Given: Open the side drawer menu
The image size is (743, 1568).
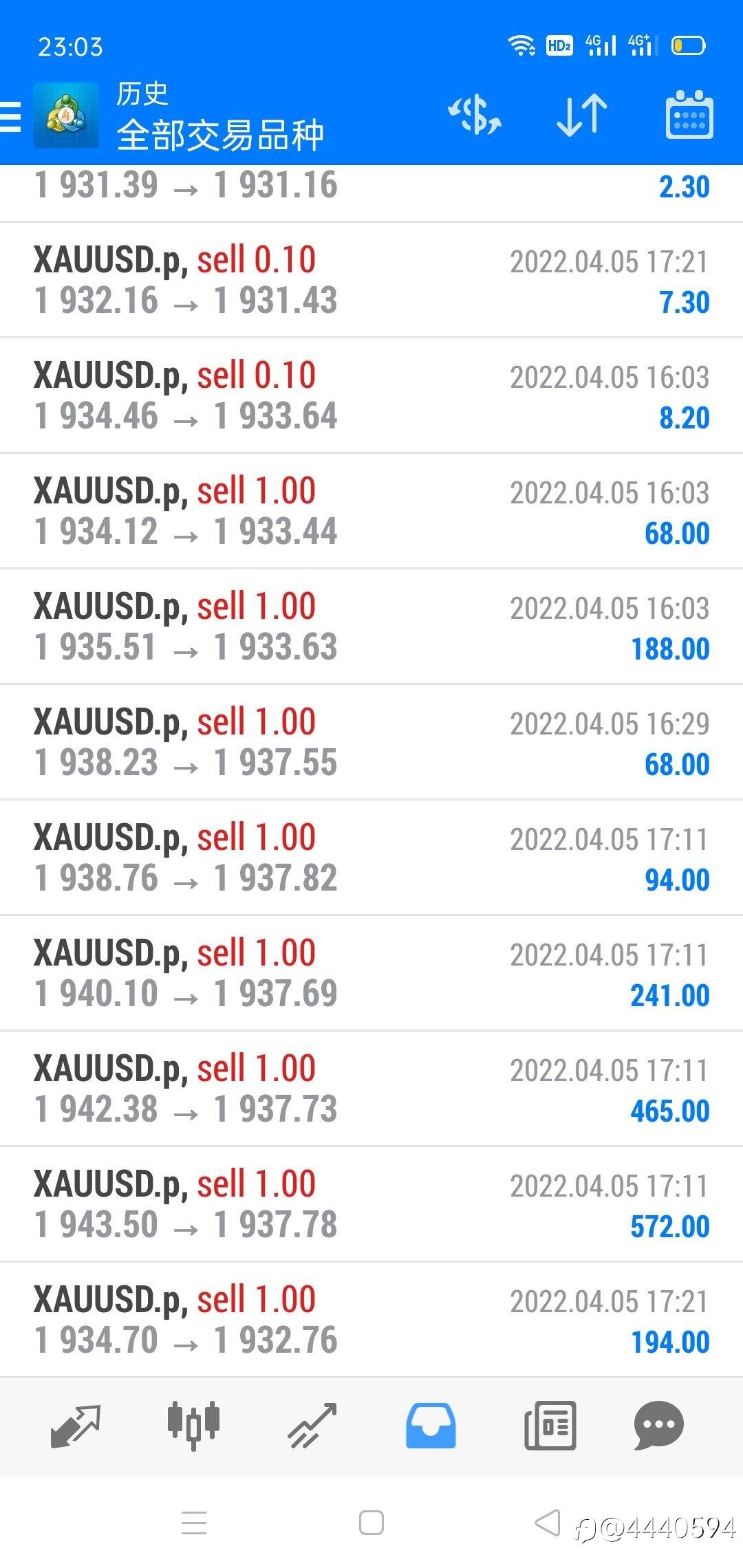Looking at the screenshot, I should (11, 116).
